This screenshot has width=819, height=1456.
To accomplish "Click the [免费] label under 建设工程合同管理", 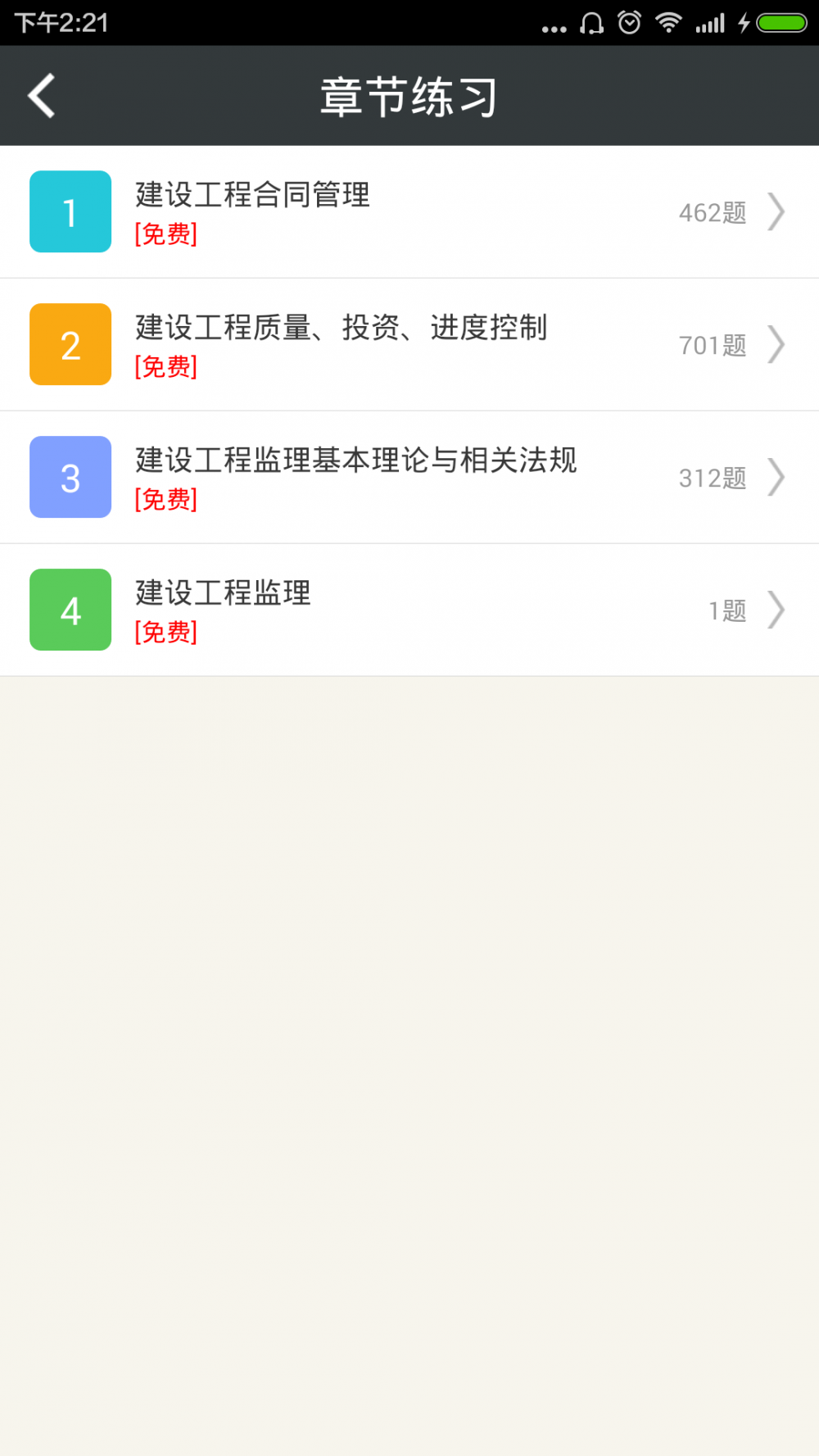I will [165, 235].
